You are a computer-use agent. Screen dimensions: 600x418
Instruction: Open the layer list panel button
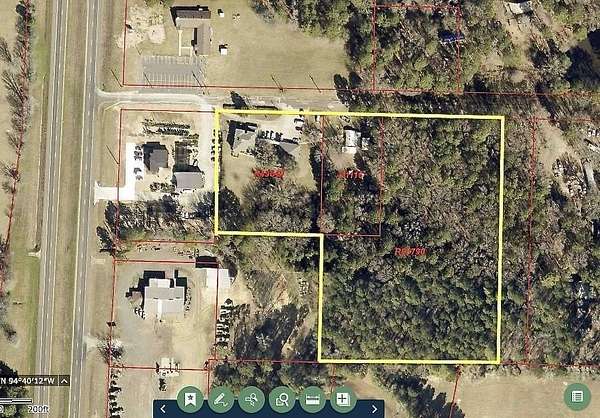tap(576, 397)
